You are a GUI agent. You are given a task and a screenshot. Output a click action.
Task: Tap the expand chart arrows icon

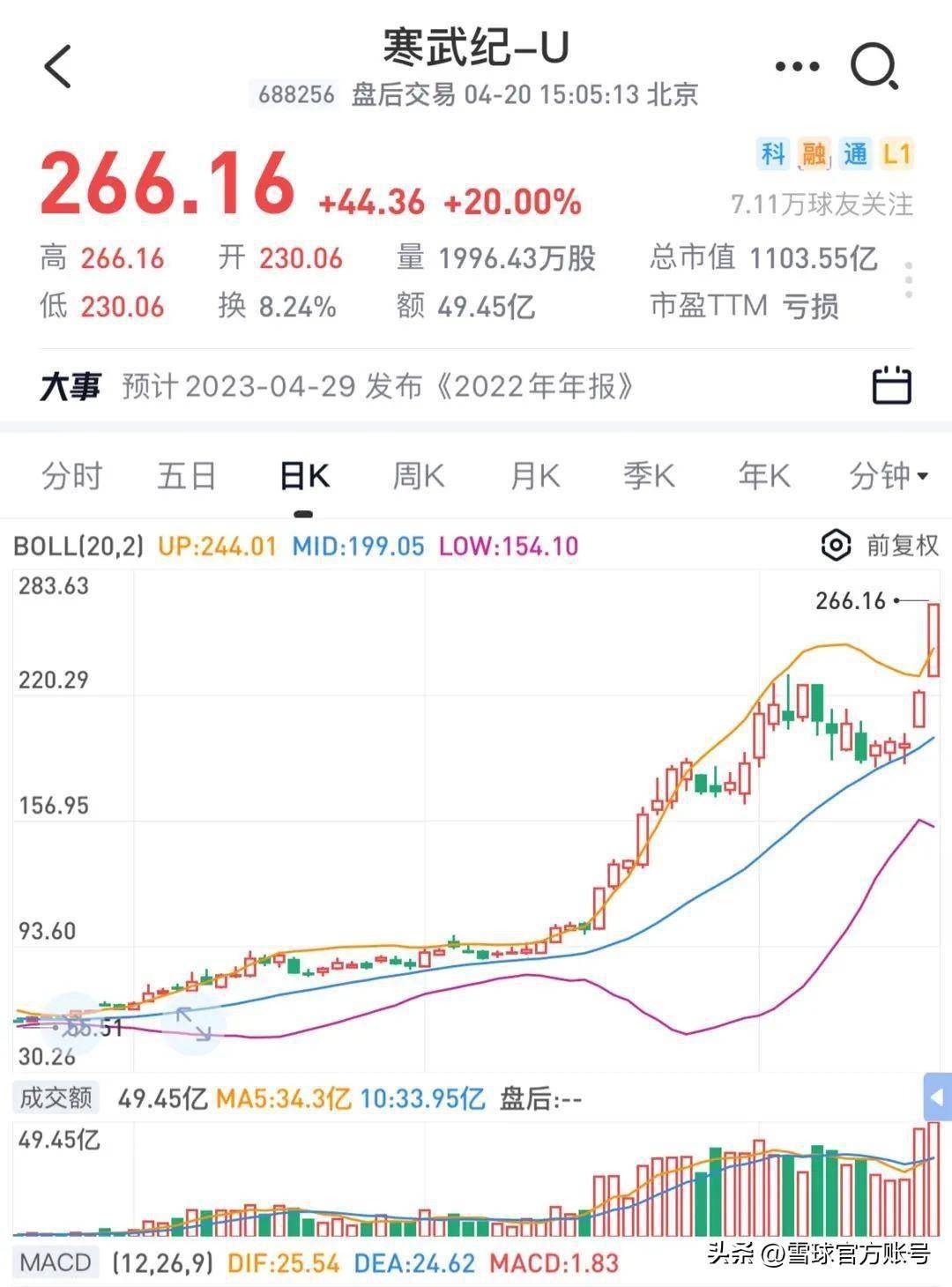click(x=195, y=1025)
